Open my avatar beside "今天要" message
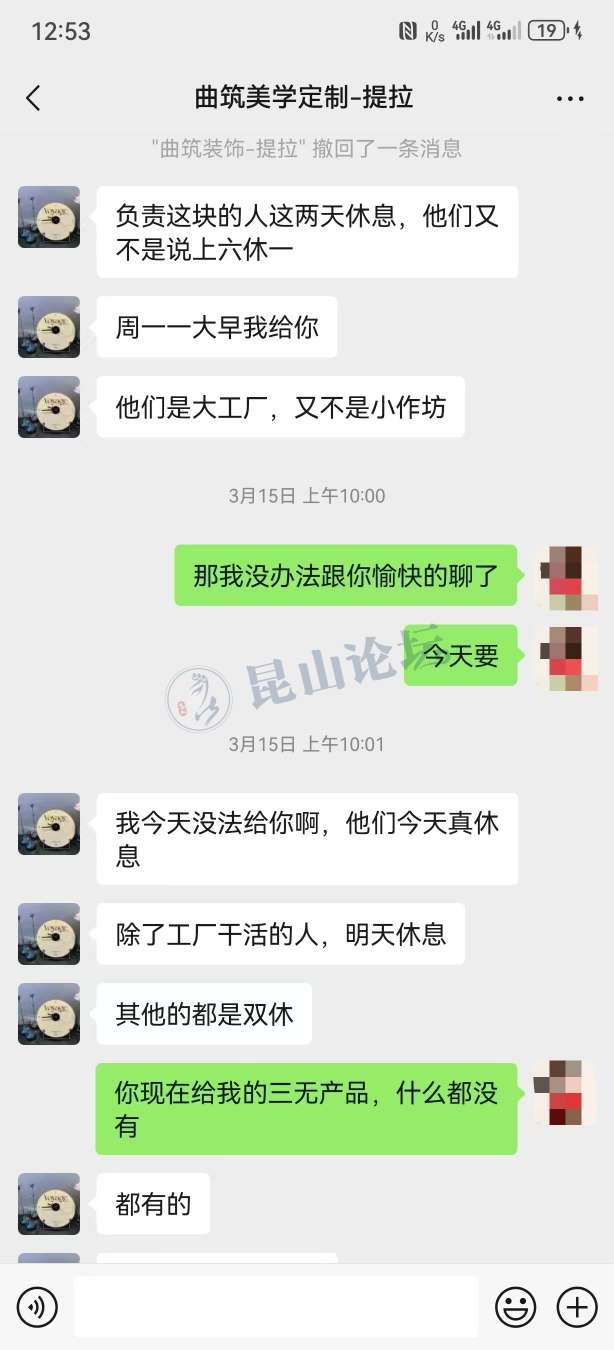Screen dimensions: 614x1350 coord(566,657)
